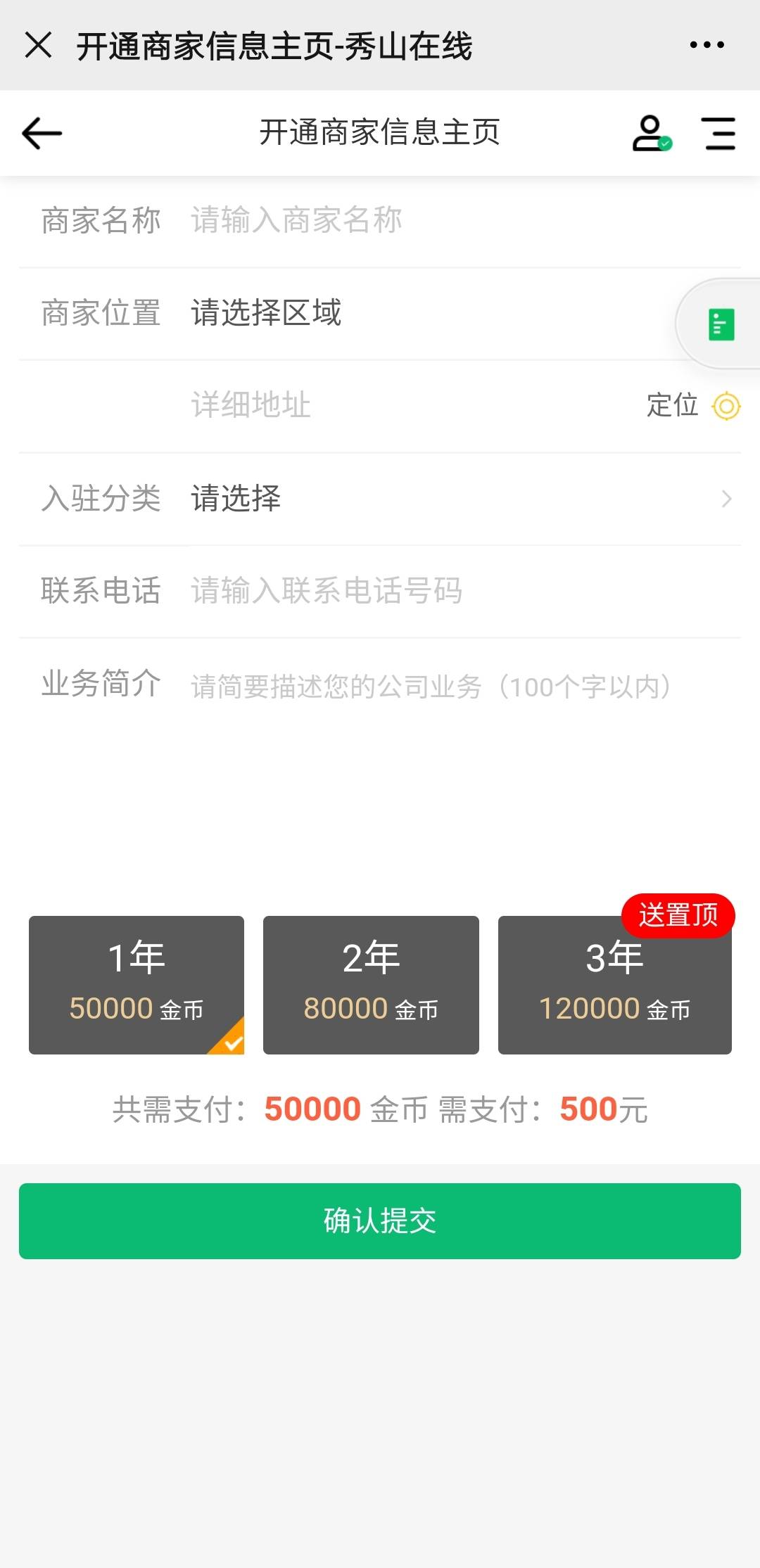Open the three-dot overflow menu
Screen dimensions: 760x1568
point(707,45)
